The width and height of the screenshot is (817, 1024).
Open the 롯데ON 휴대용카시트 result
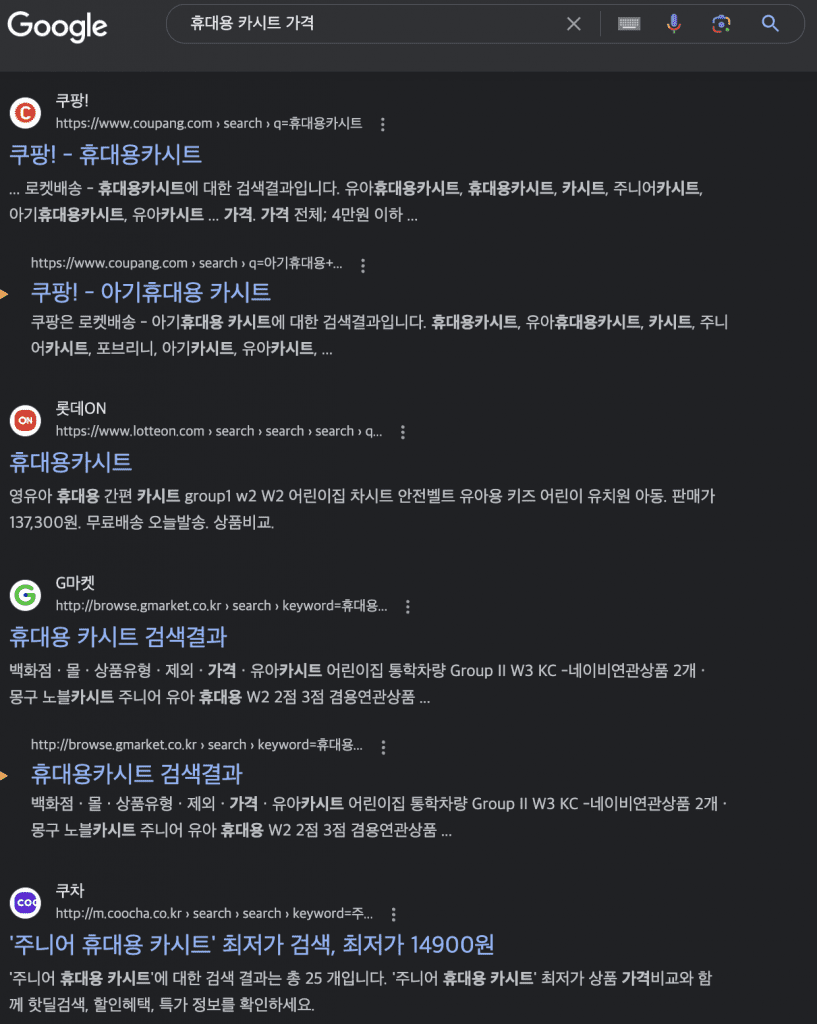[70, 462]
